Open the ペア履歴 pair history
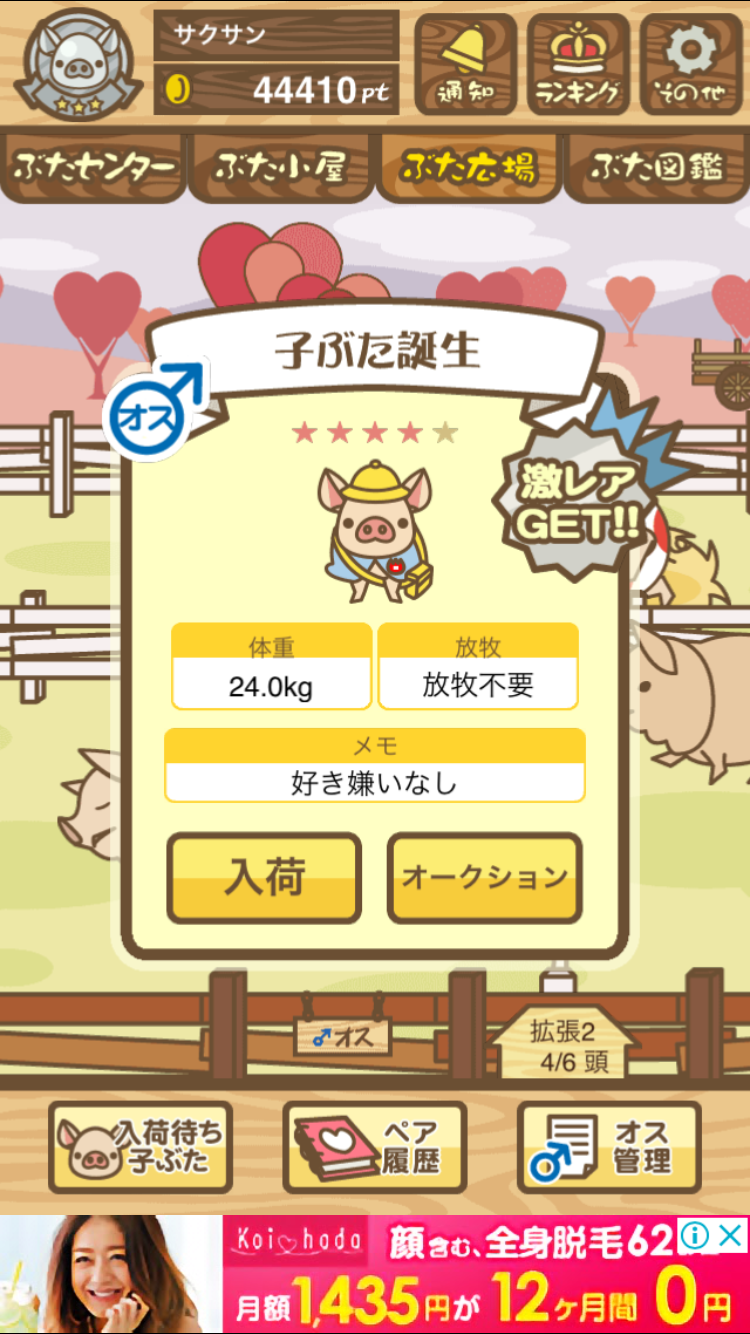This screenshot has height=1334, width=750. [x=374, y=1147]
